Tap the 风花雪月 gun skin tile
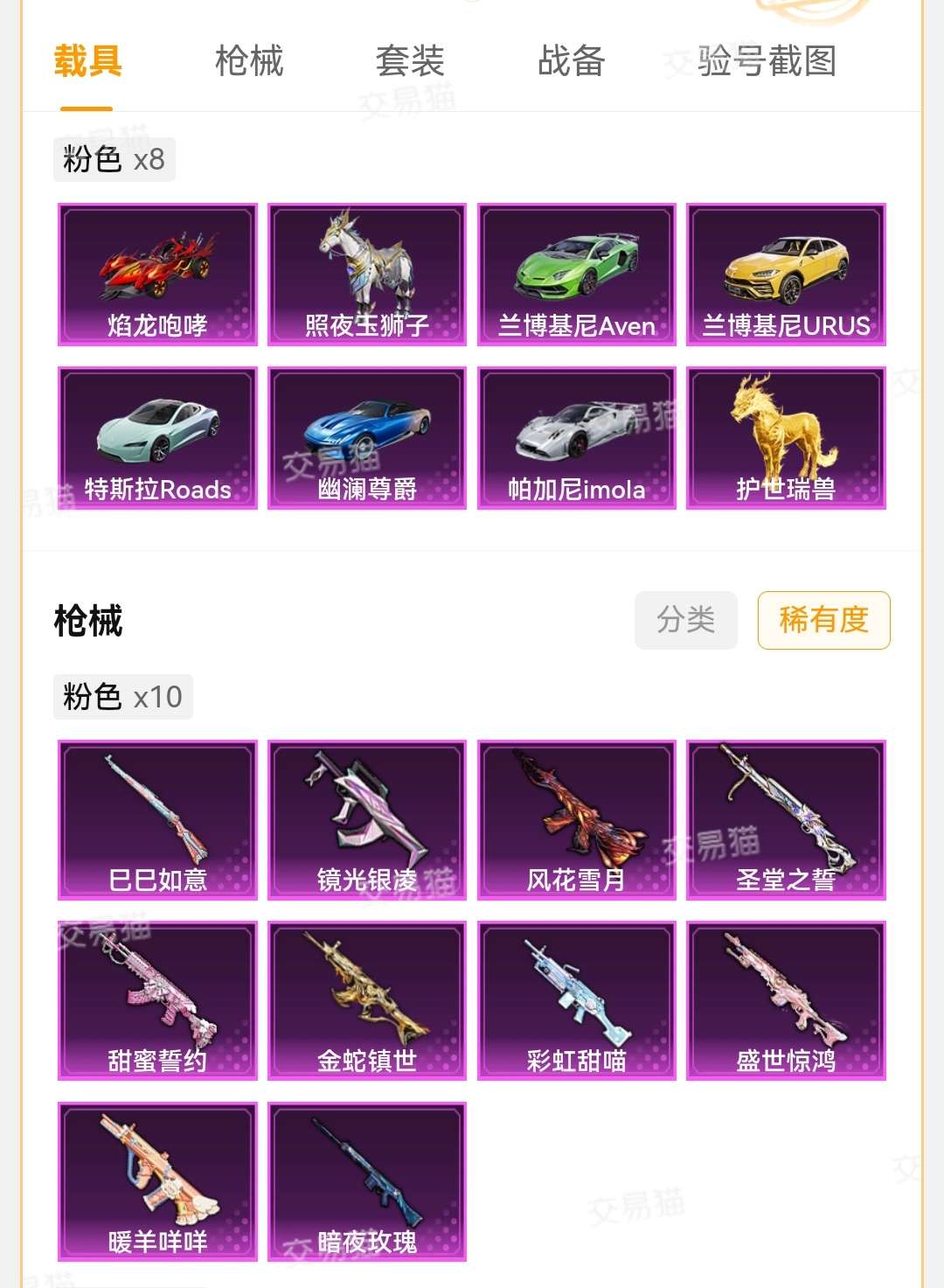Screen dimensions: 944x1288 point(577,819)
